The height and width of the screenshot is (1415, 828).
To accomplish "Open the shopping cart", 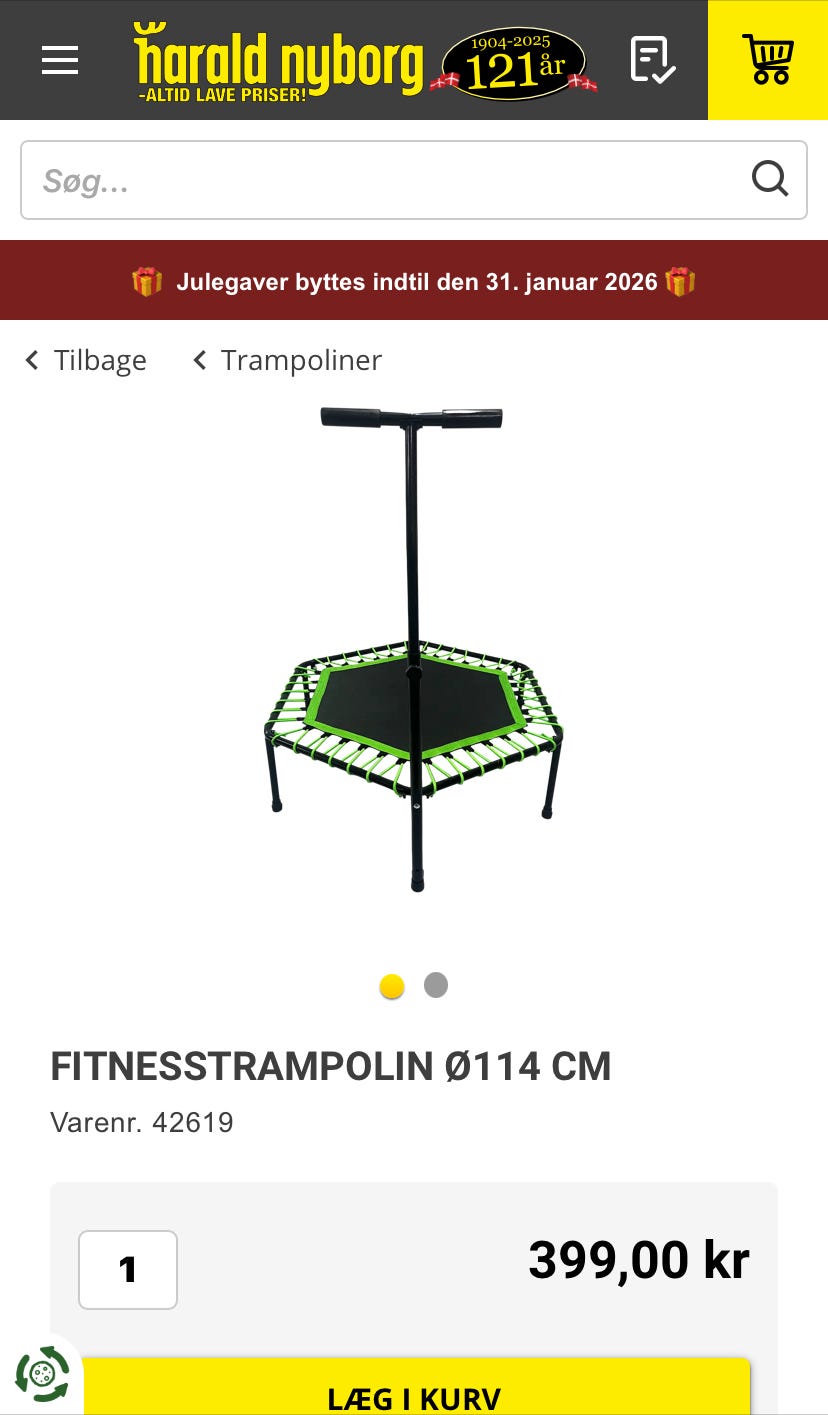I will click(x=768, y=59).
